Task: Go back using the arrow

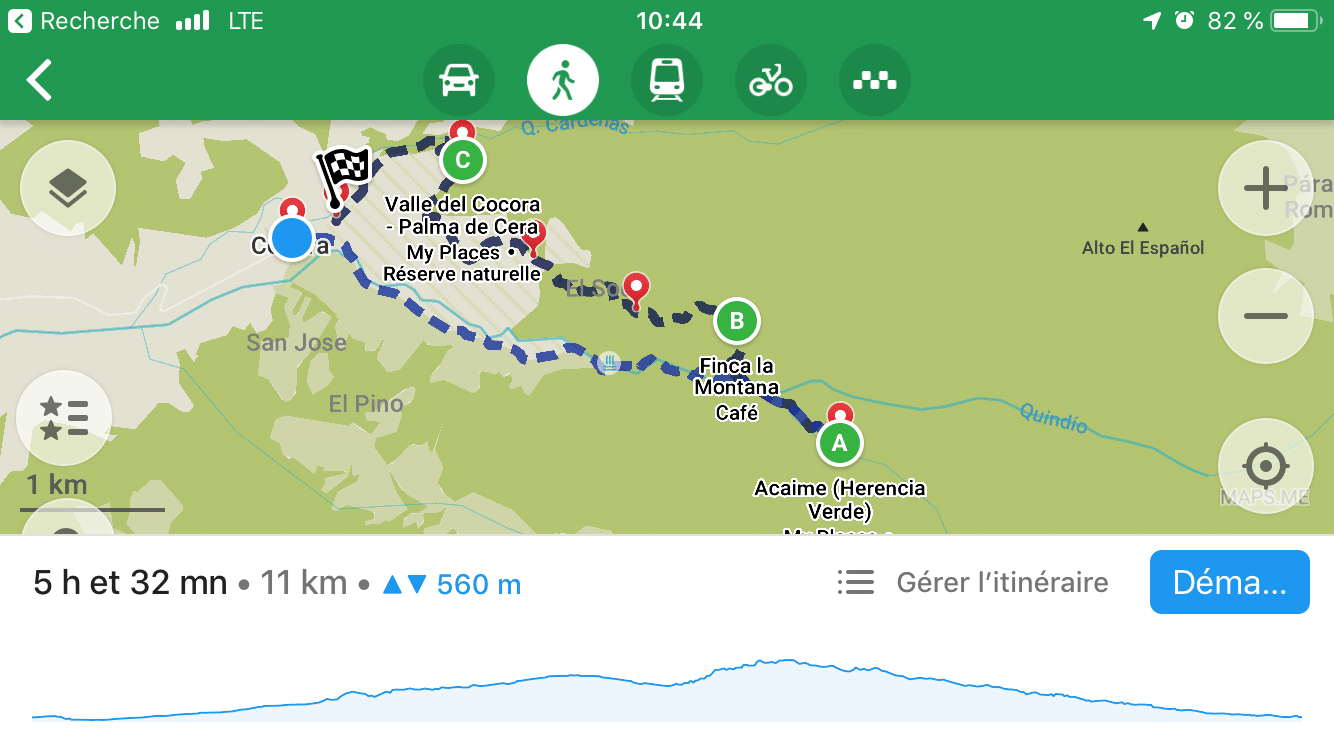Action: point(40,80)
